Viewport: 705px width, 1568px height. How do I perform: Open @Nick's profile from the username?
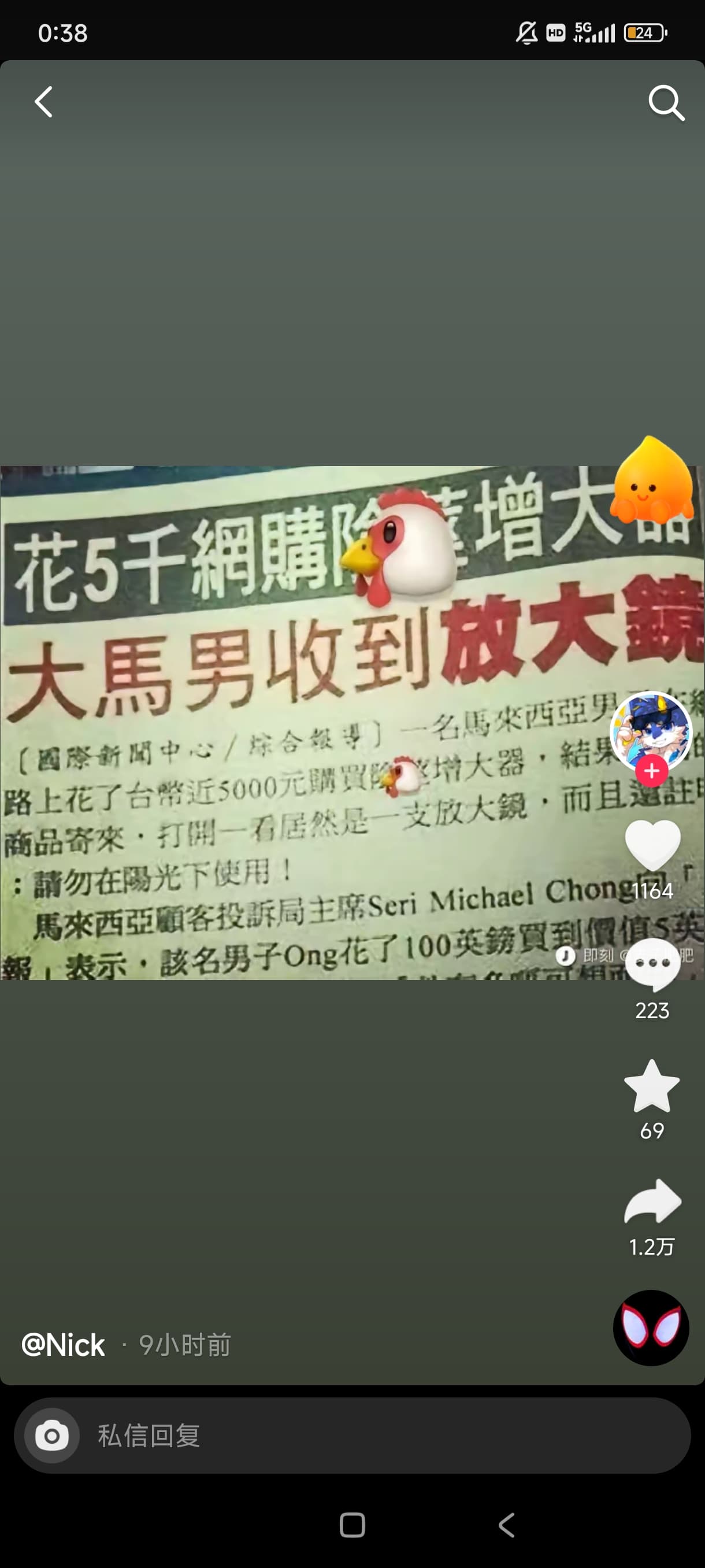(63, 1345)
